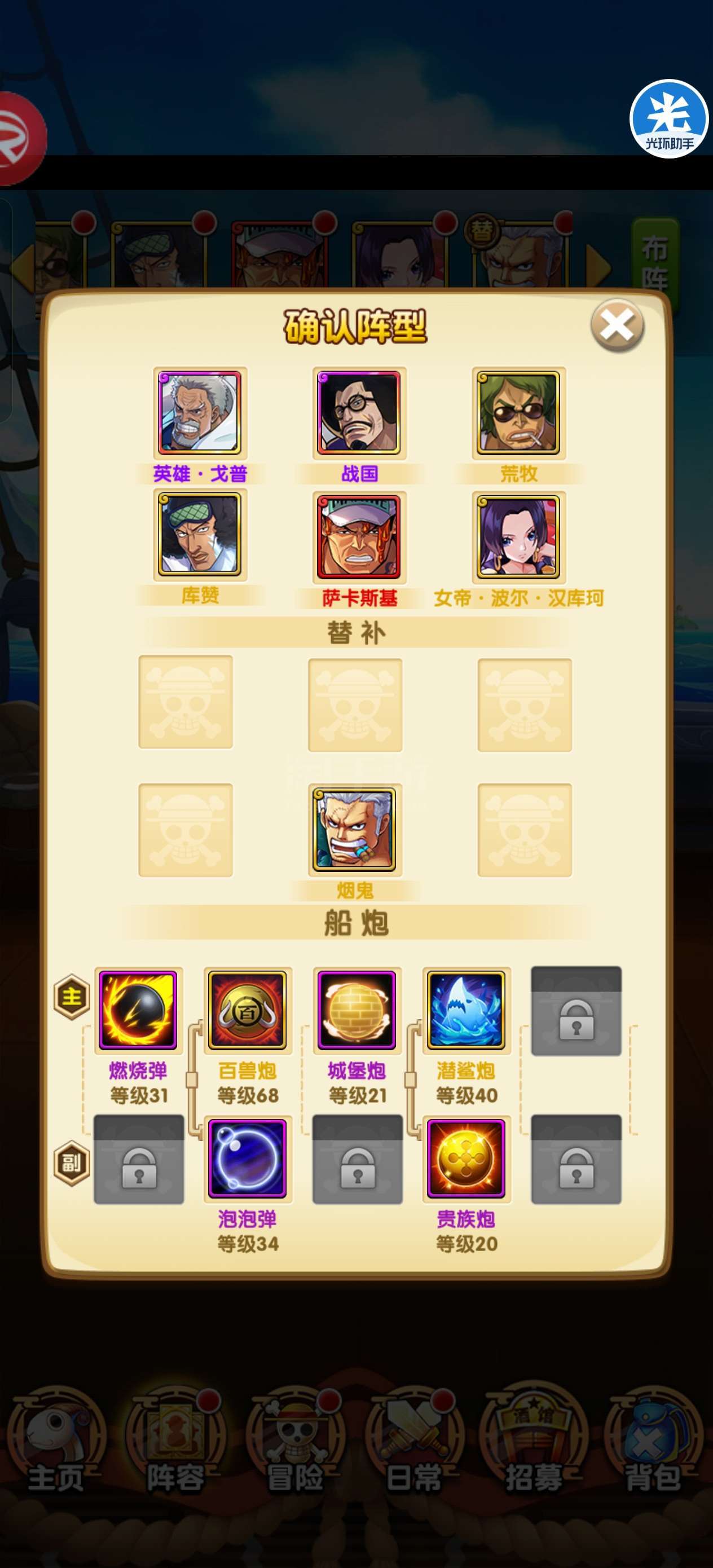The image size is (713, 1568).
Task: Open the 百兽炮 cannon level 68
Action: pos(248,1010)
